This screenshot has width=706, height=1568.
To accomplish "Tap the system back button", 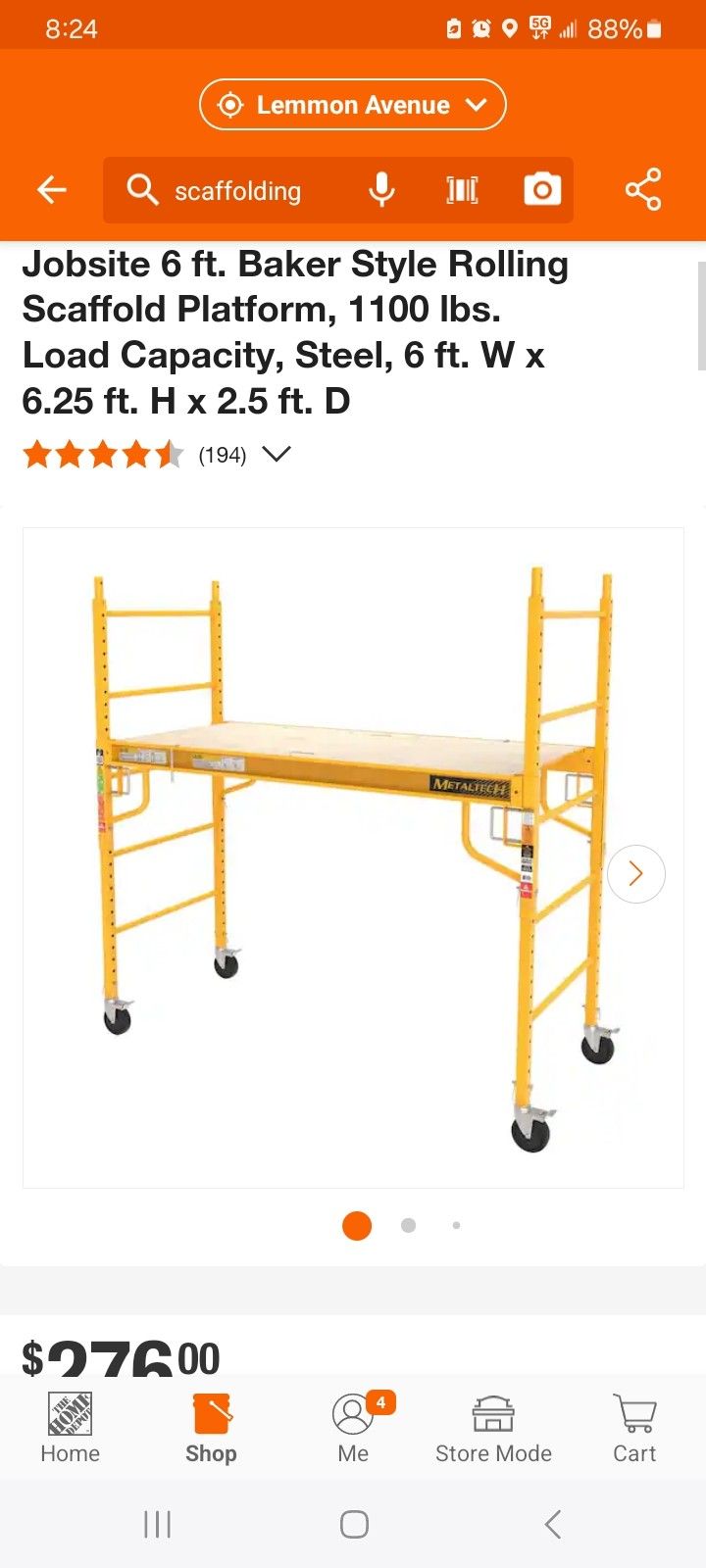I will click(x=553, y=1524).
